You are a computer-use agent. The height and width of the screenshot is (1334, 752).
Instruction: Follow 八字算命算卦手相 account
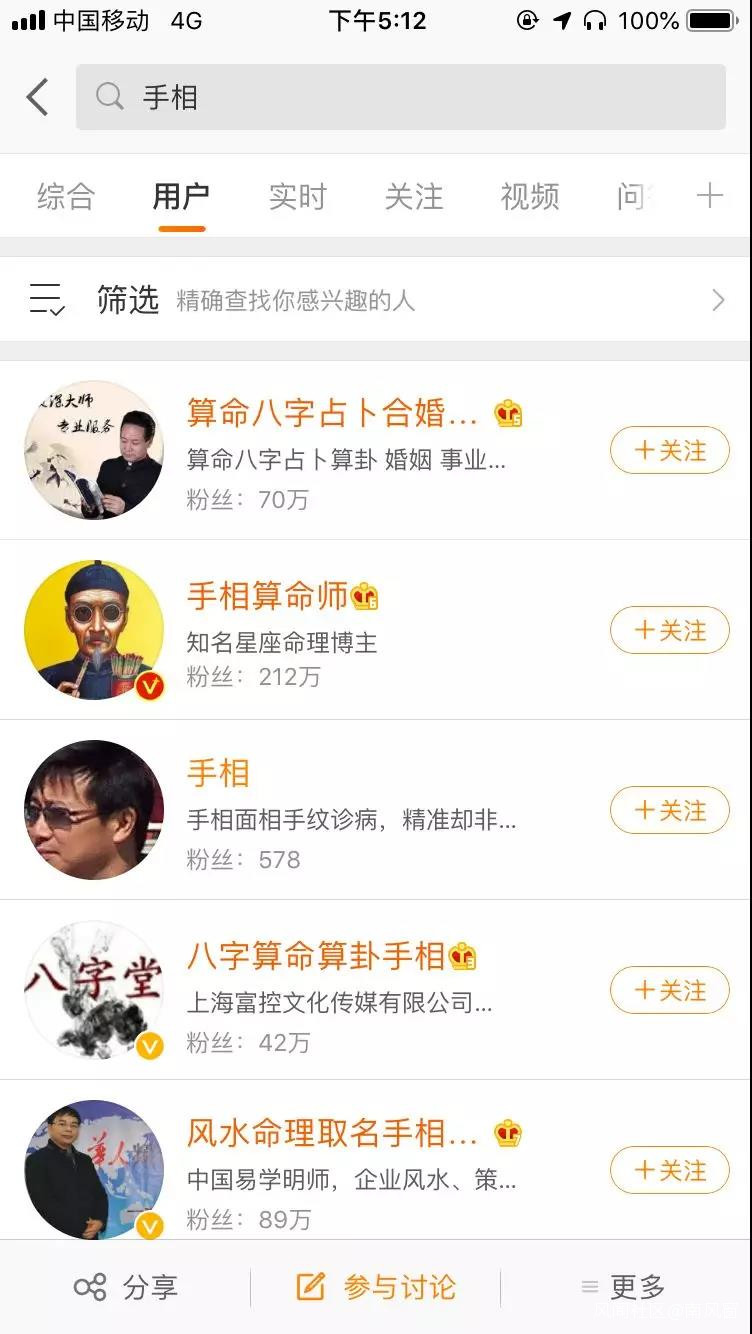point(669,990)
